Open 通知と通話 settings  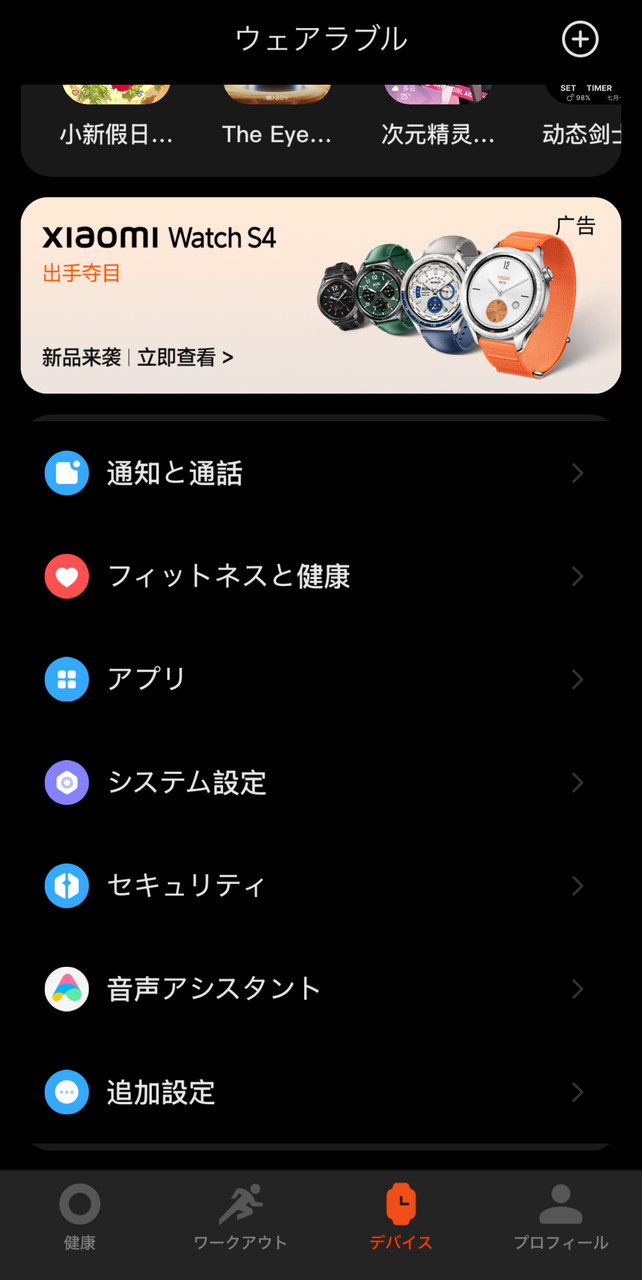point(320,473)
